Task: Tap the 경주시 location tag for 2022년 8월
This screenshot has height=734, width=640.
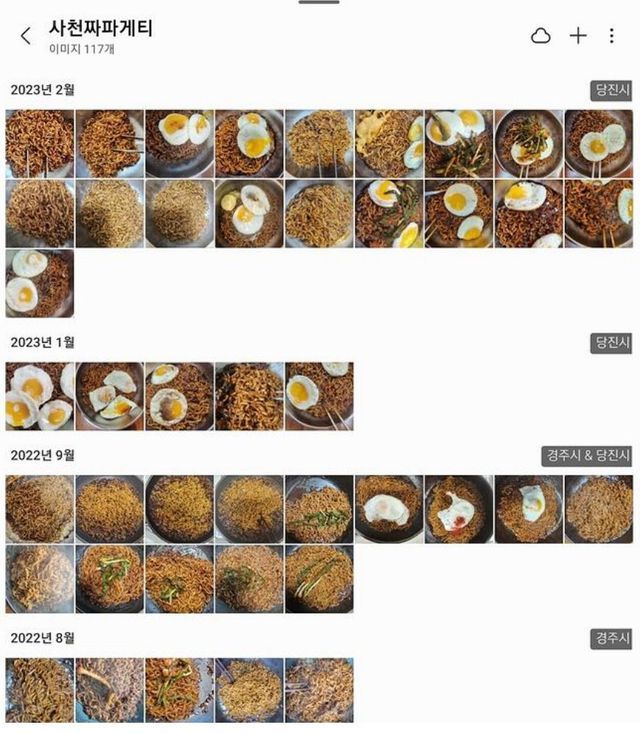Action: (x=611, y=638)
